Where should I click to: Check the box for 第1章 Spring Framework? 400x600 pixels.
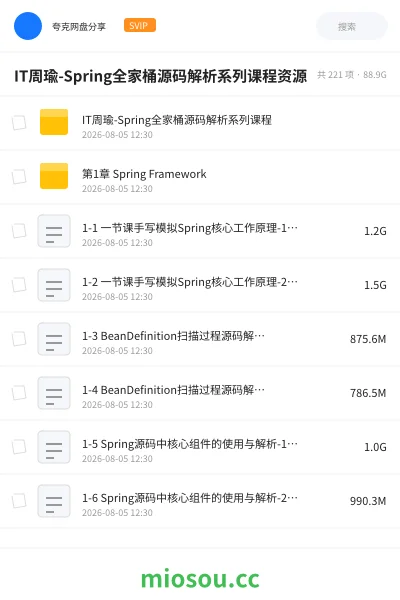(19, 177)
